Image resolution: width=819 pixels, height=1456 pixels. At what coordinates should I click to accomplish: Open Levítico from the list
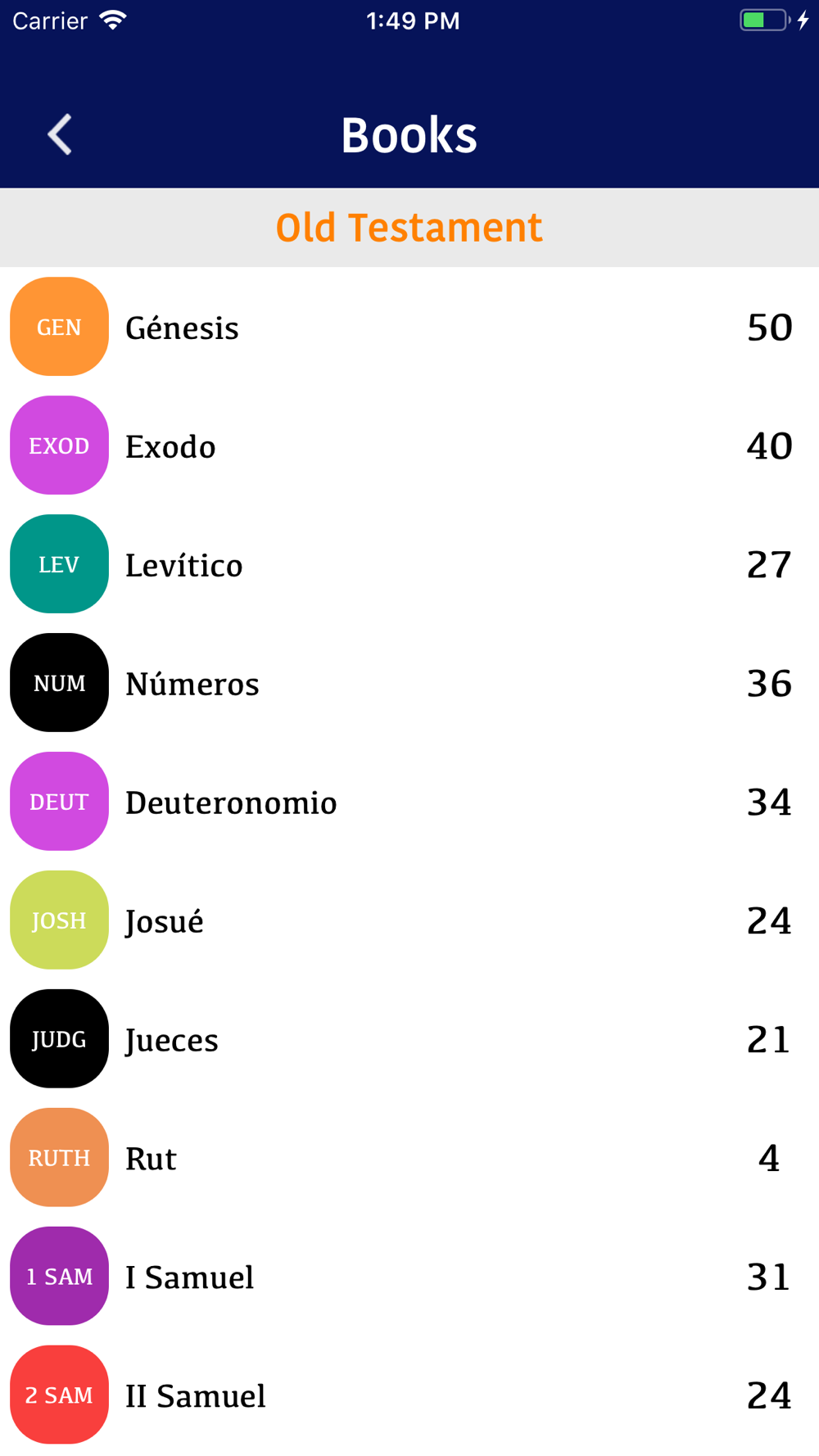coord(409,564)
